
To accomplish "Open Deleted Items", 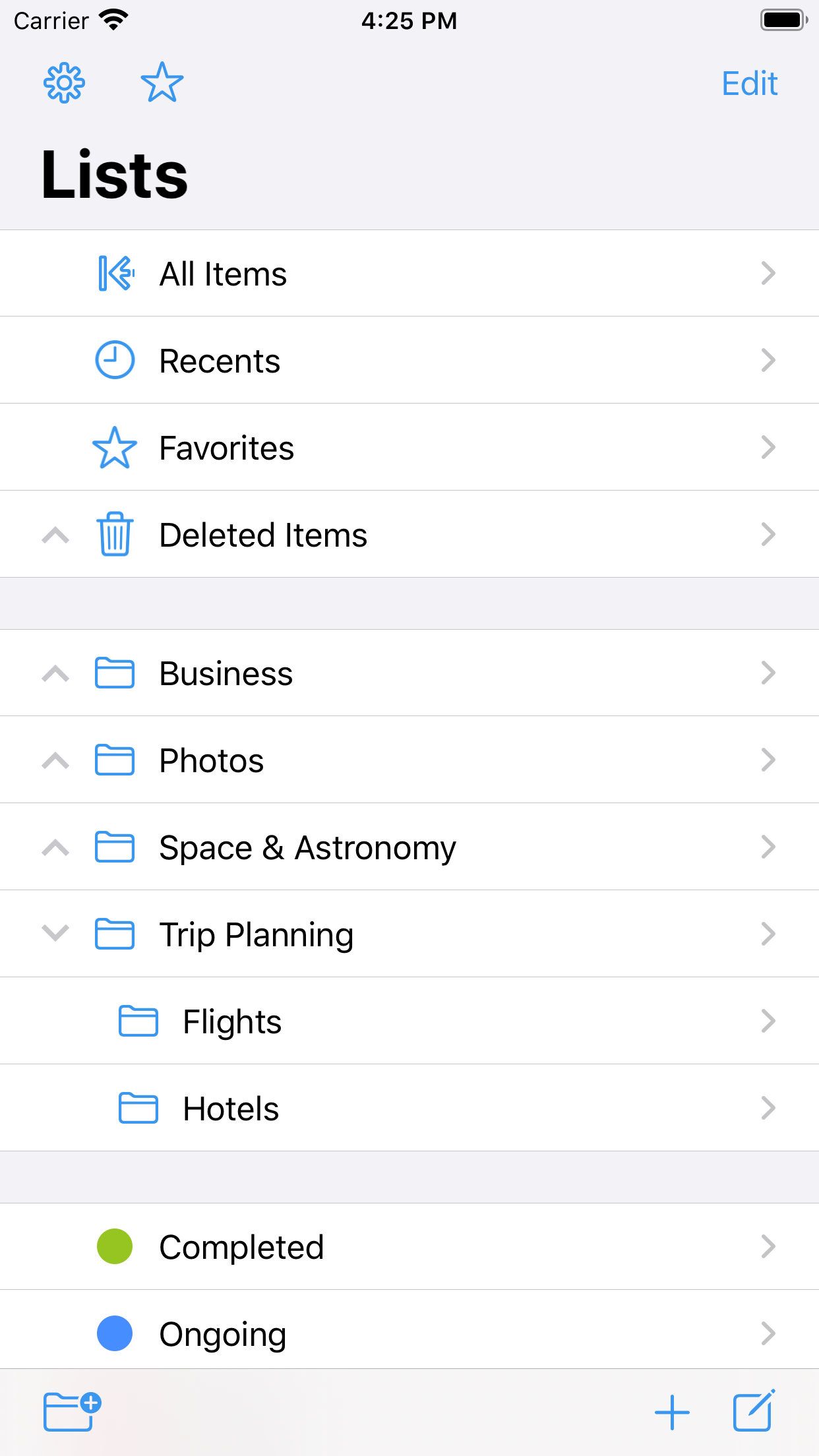I will pos(409,535).
